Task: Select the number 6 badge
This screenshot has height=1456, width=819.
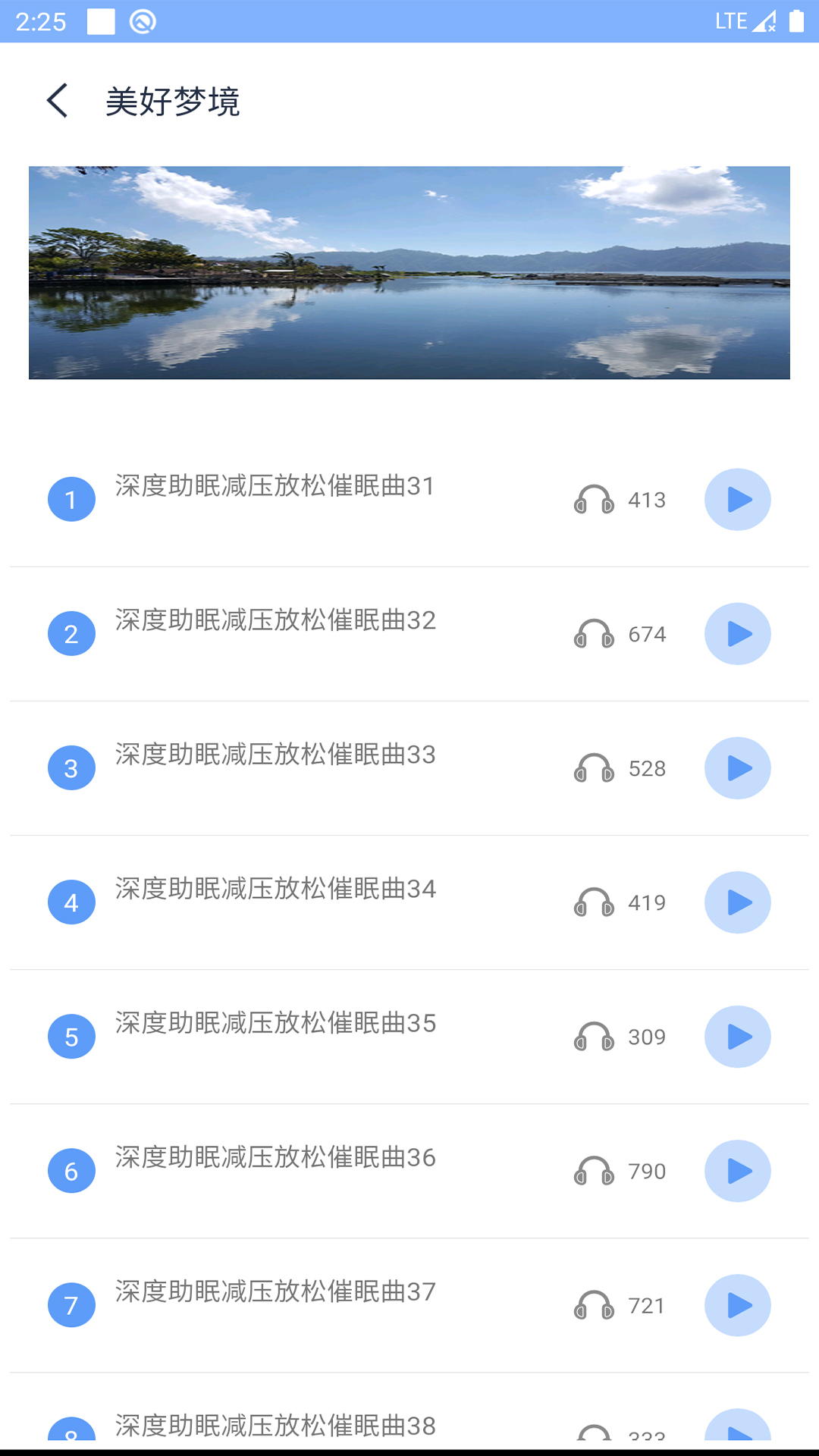Action: 71,1171
